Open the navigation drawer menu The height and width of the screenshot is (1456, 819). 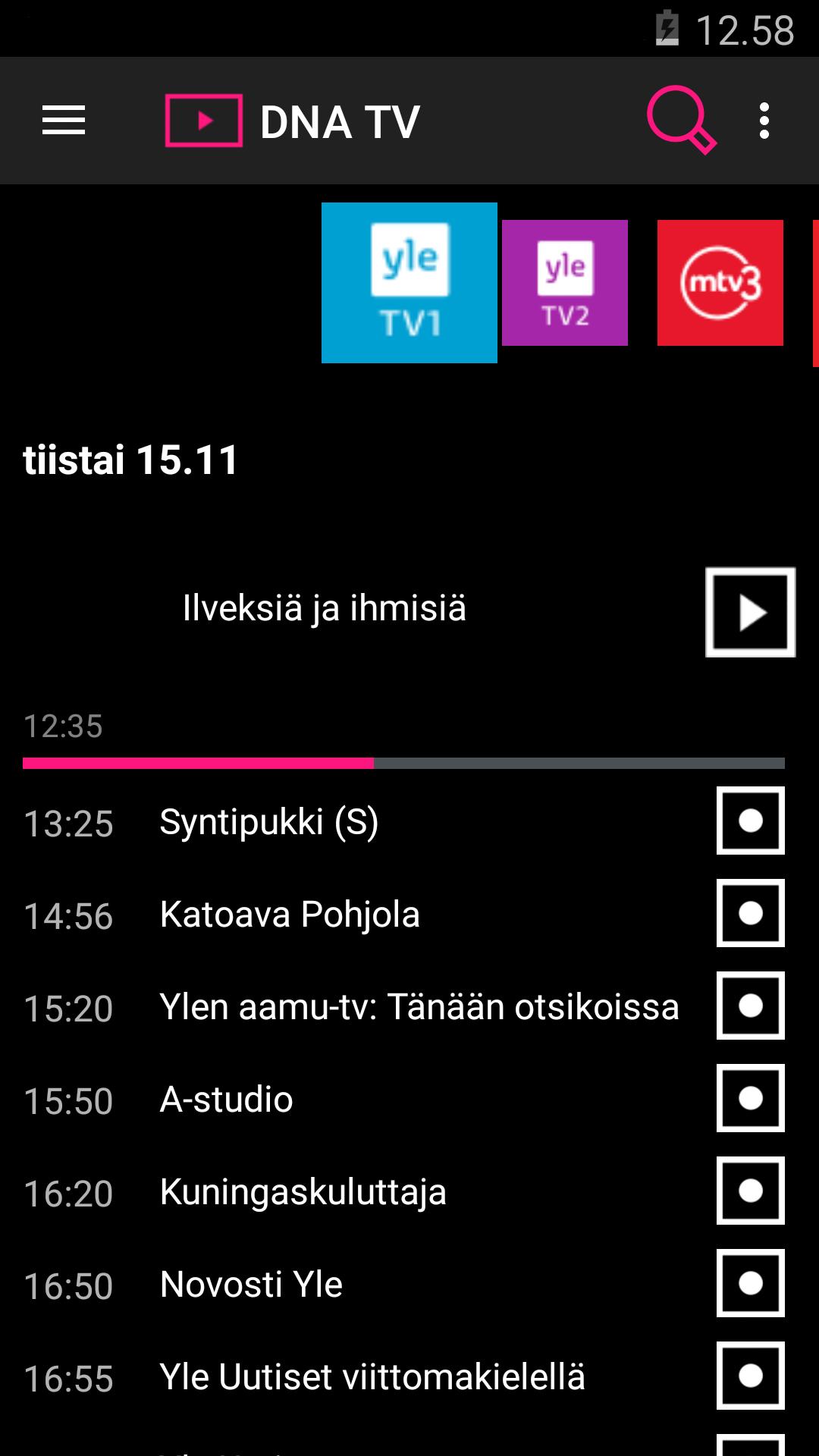tap(64, 120)
